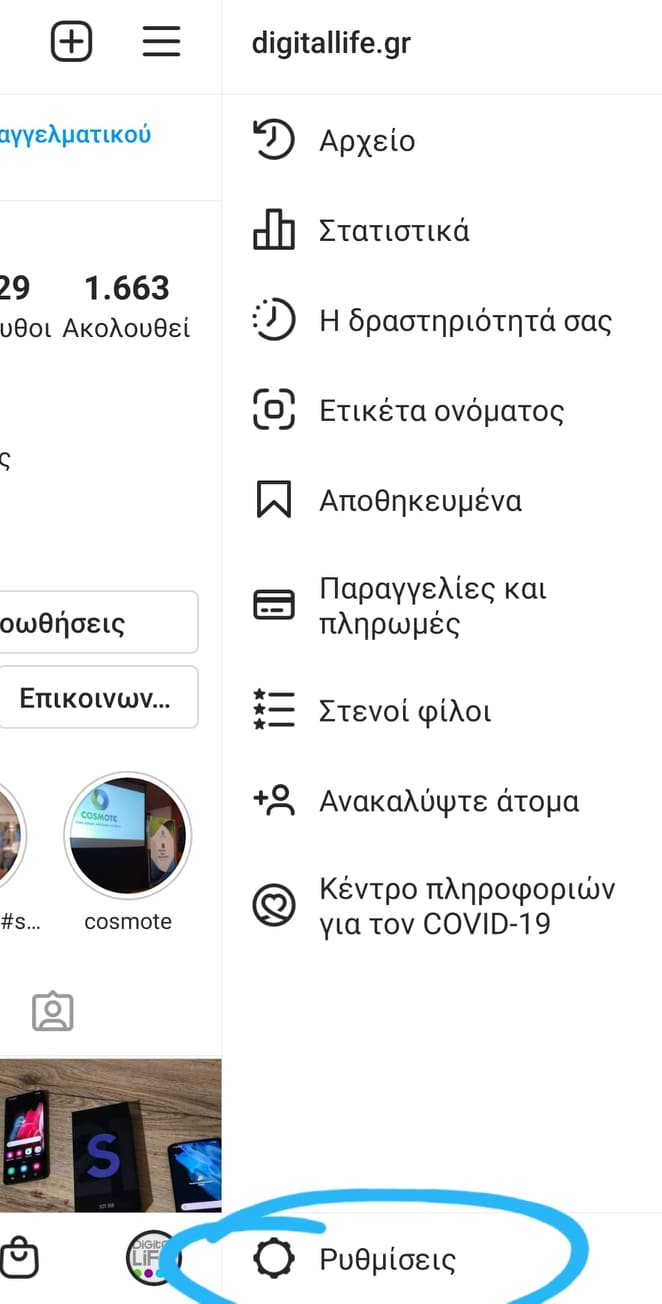Viewport: 662px width, 1304px height.
Task: Open Ρυθμίσεις settings
Action: point(387,1259)
